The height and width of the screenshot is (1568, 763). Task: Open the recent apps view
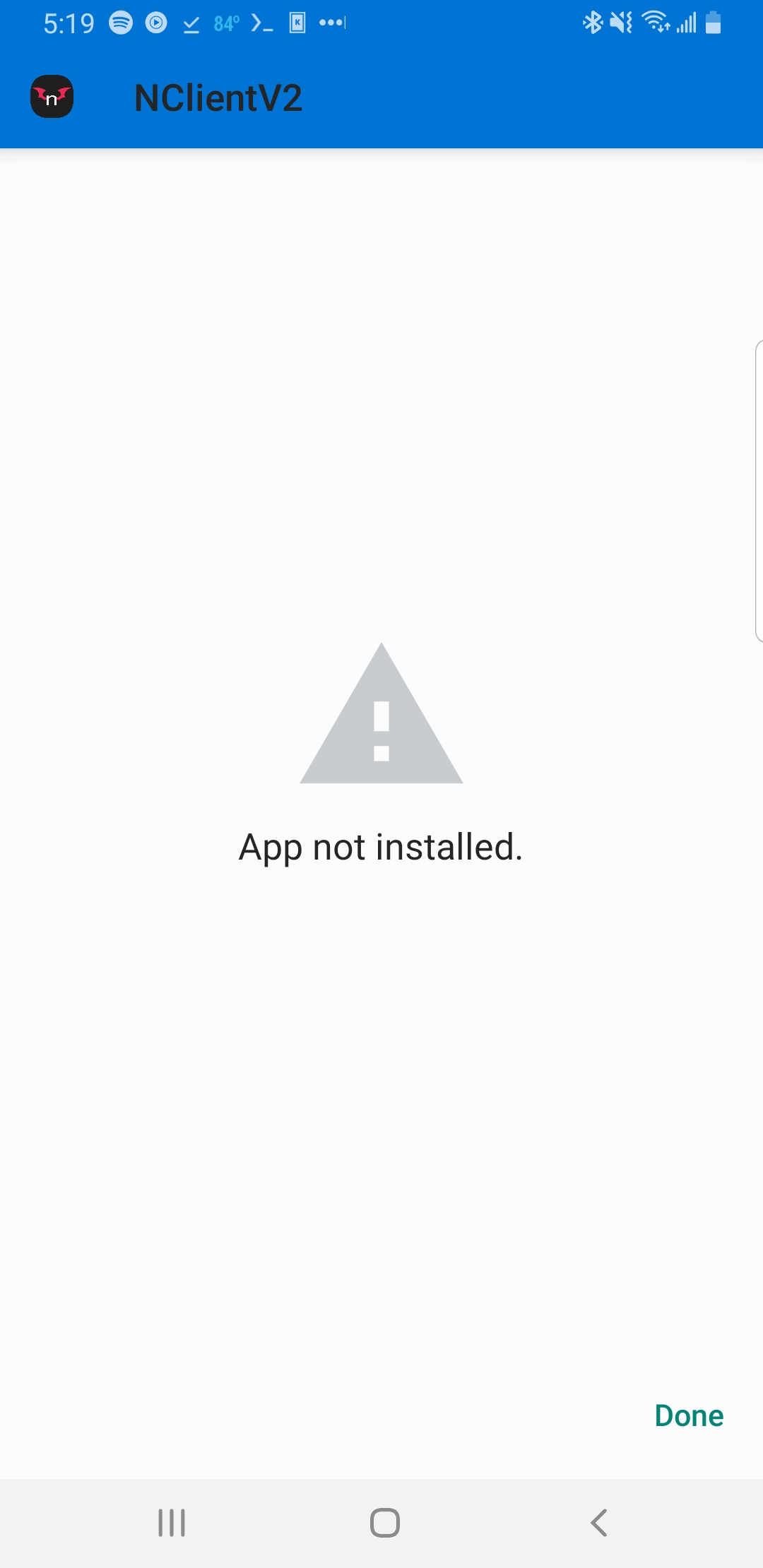click(172, 1523)
